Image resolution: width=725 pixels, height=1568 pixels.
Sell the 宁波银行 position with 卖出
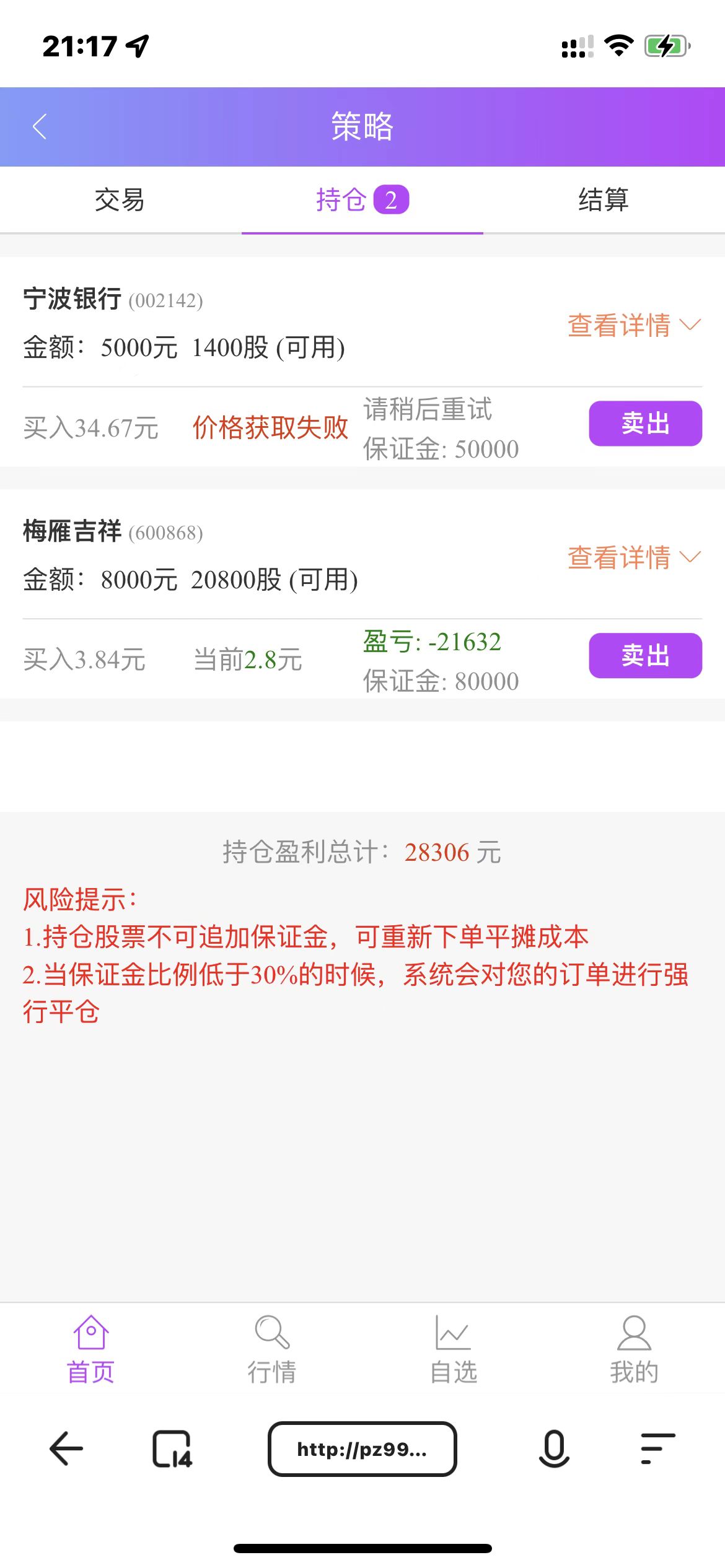click(644, 424)
